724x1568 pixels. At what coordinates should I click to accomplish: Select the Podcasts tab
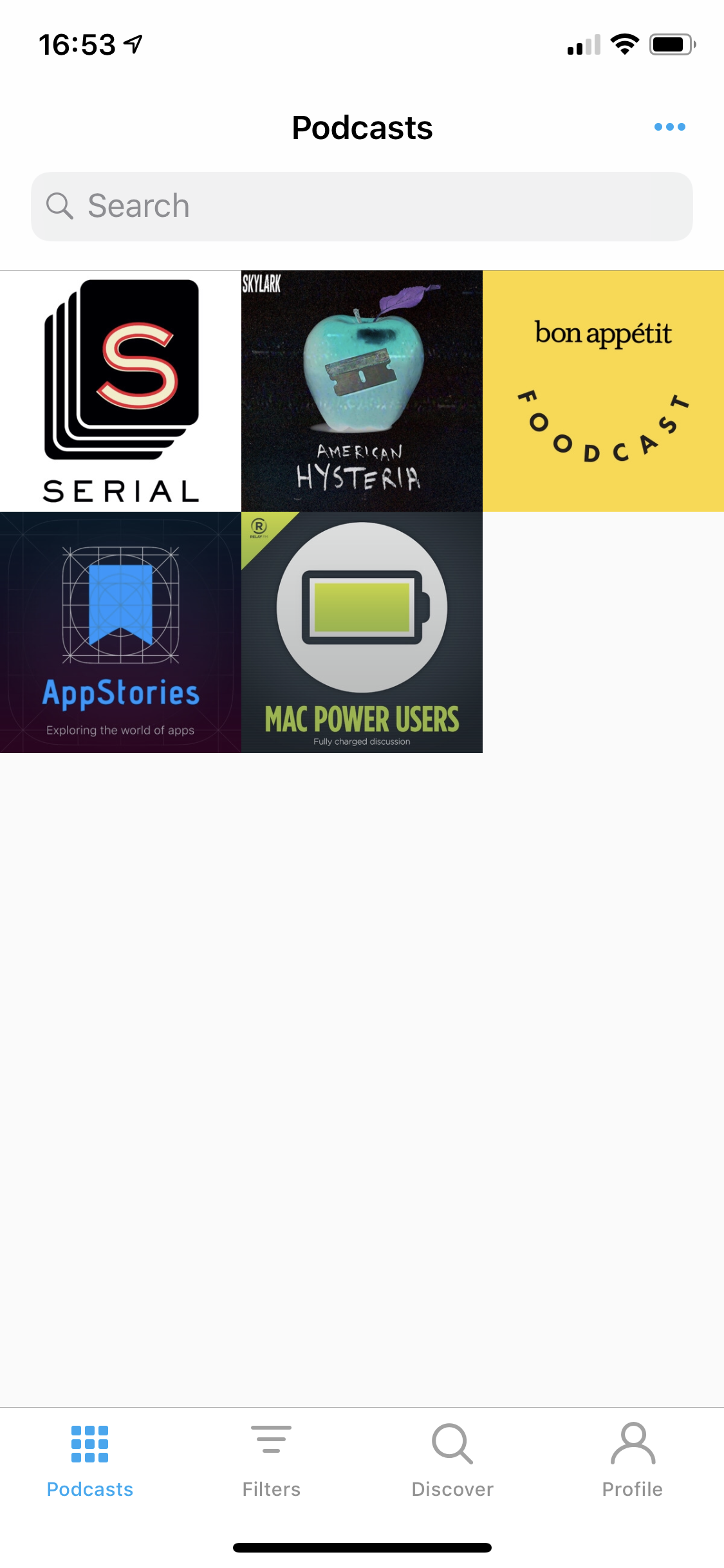[90, 1461]
